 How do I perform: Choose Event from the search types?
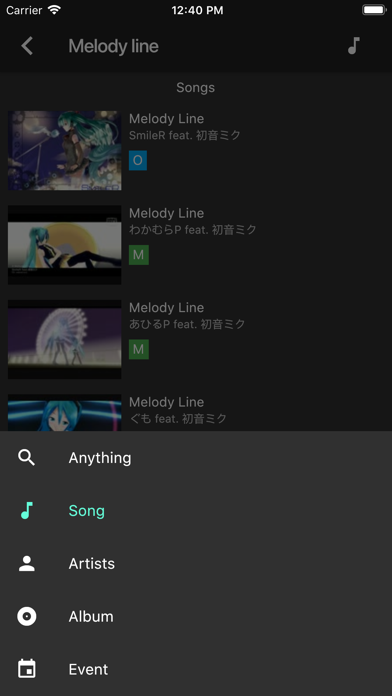coord(196,669)
